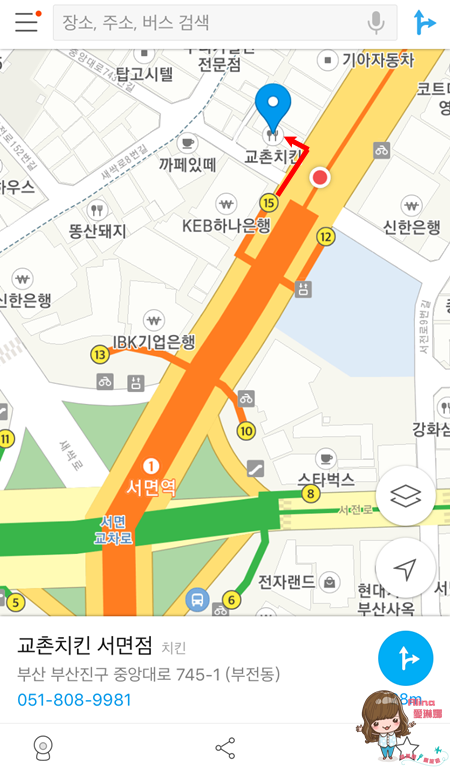Open route finder in the top bar
The image size is (450, 772).
[424, 23]
